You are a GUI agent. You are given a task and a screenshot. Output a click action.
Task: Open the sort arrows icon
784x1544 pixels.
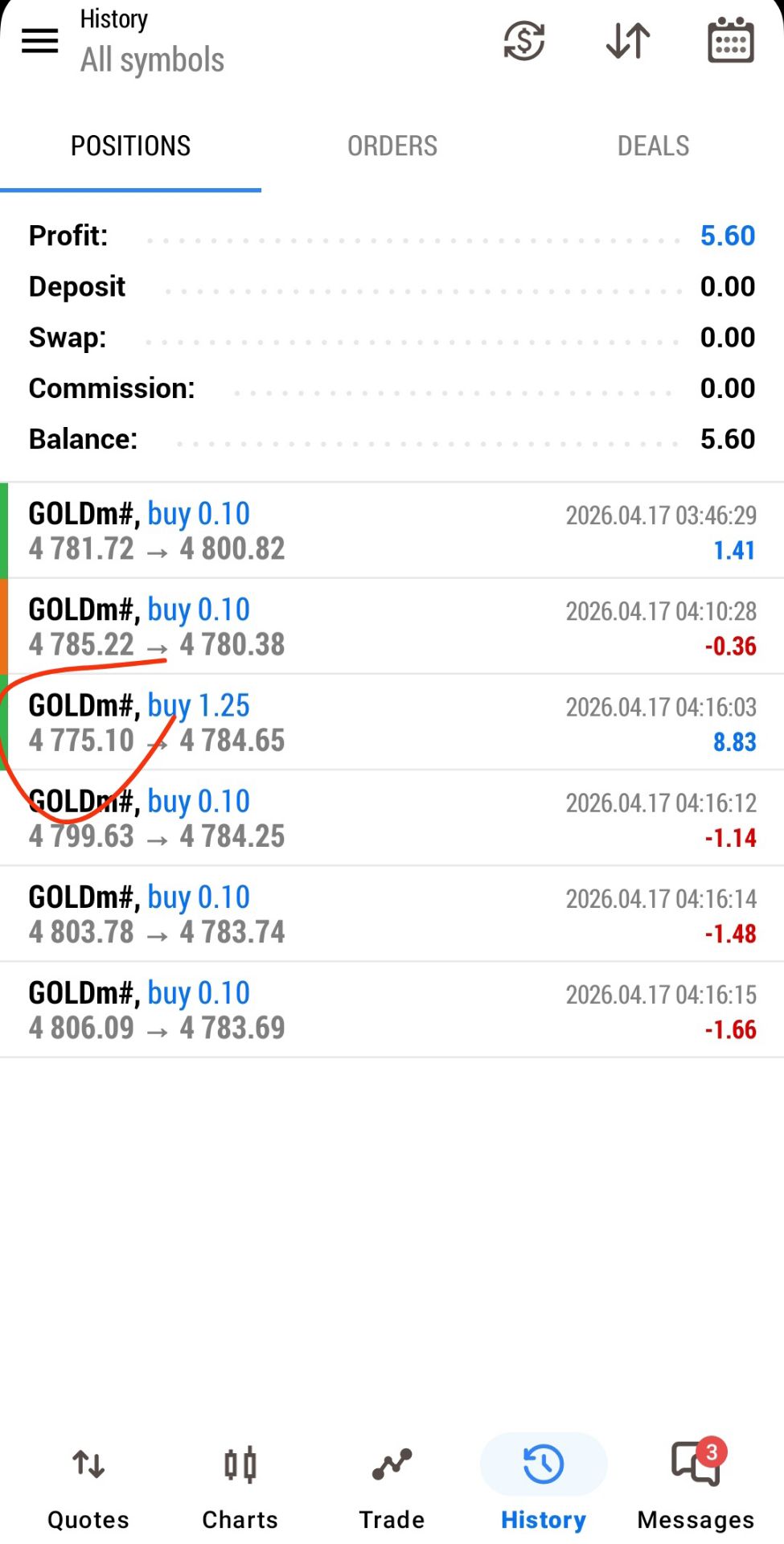pos(628,40)
